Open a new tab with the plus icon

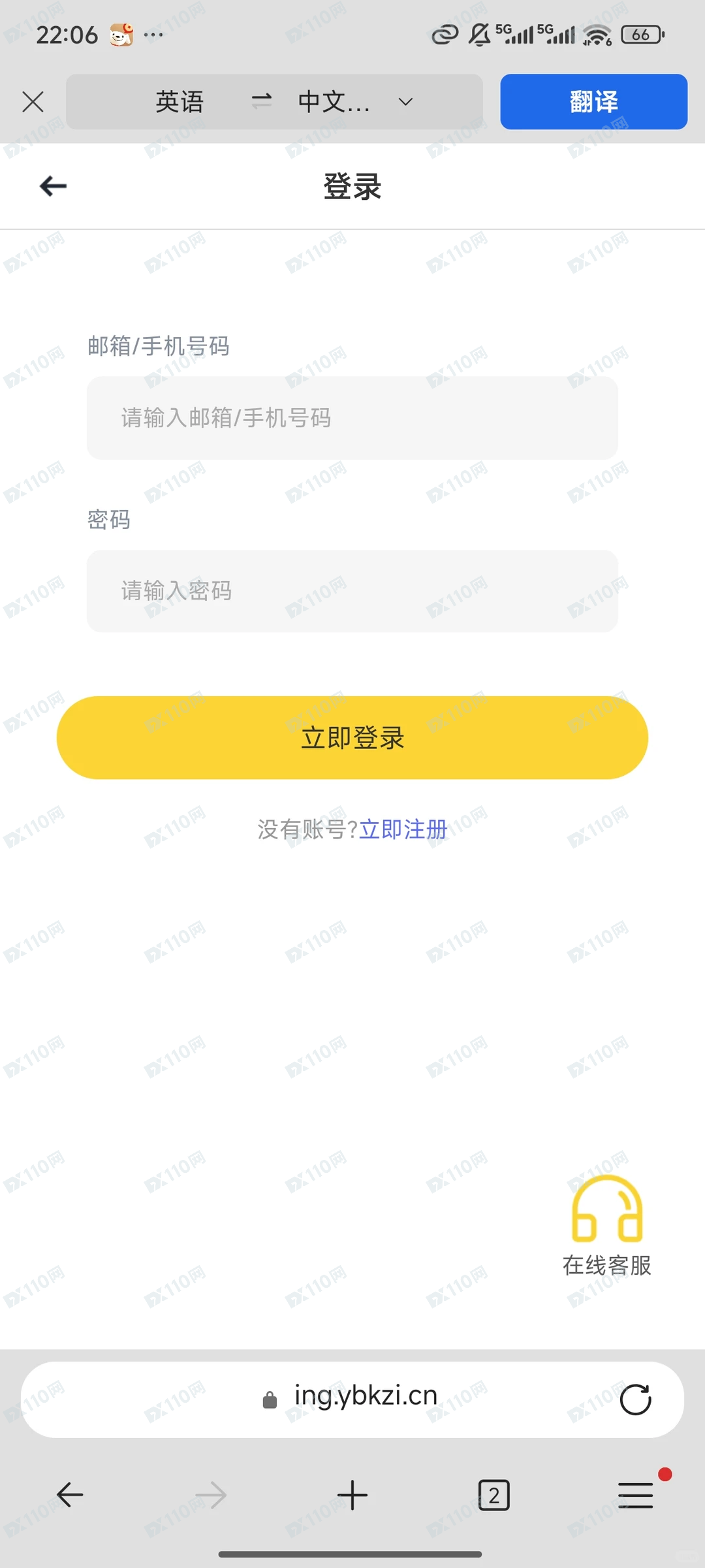click(x=352, y=1496)
